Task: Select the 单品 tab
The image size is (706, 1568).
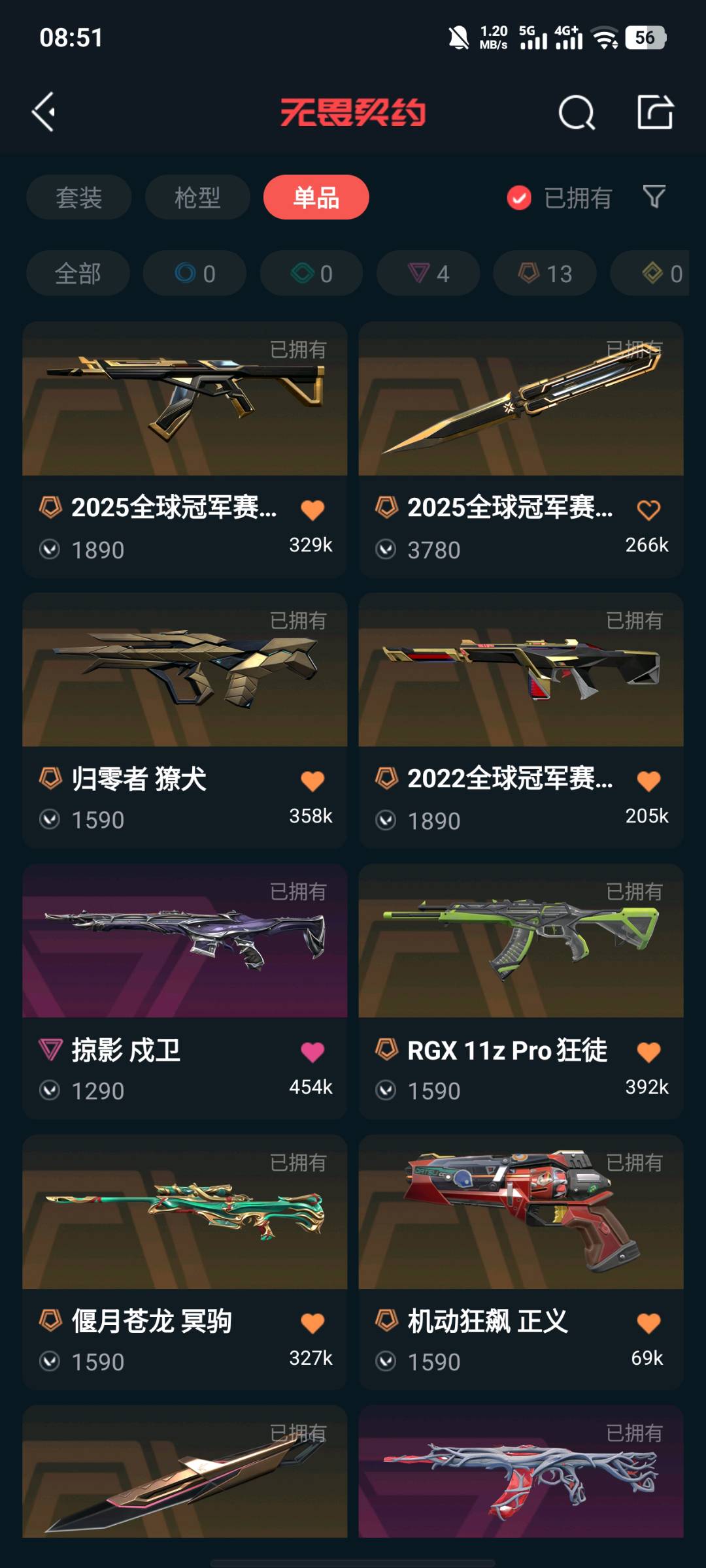Action: [x=316, y=197]
